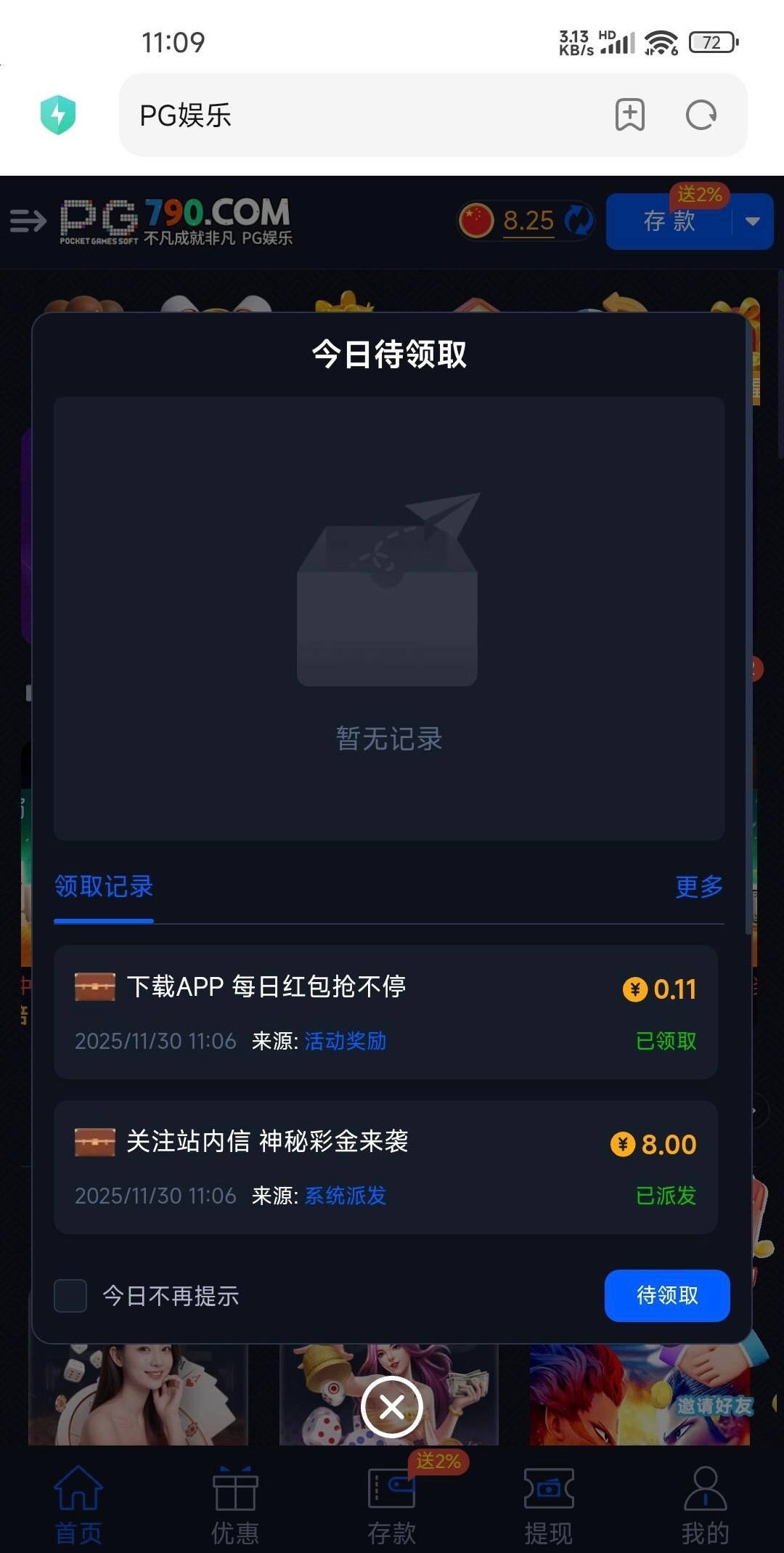Viewport: 784px width, 1553px height.
Task: Tap the top 存款 deposit button
Action: 669,222
